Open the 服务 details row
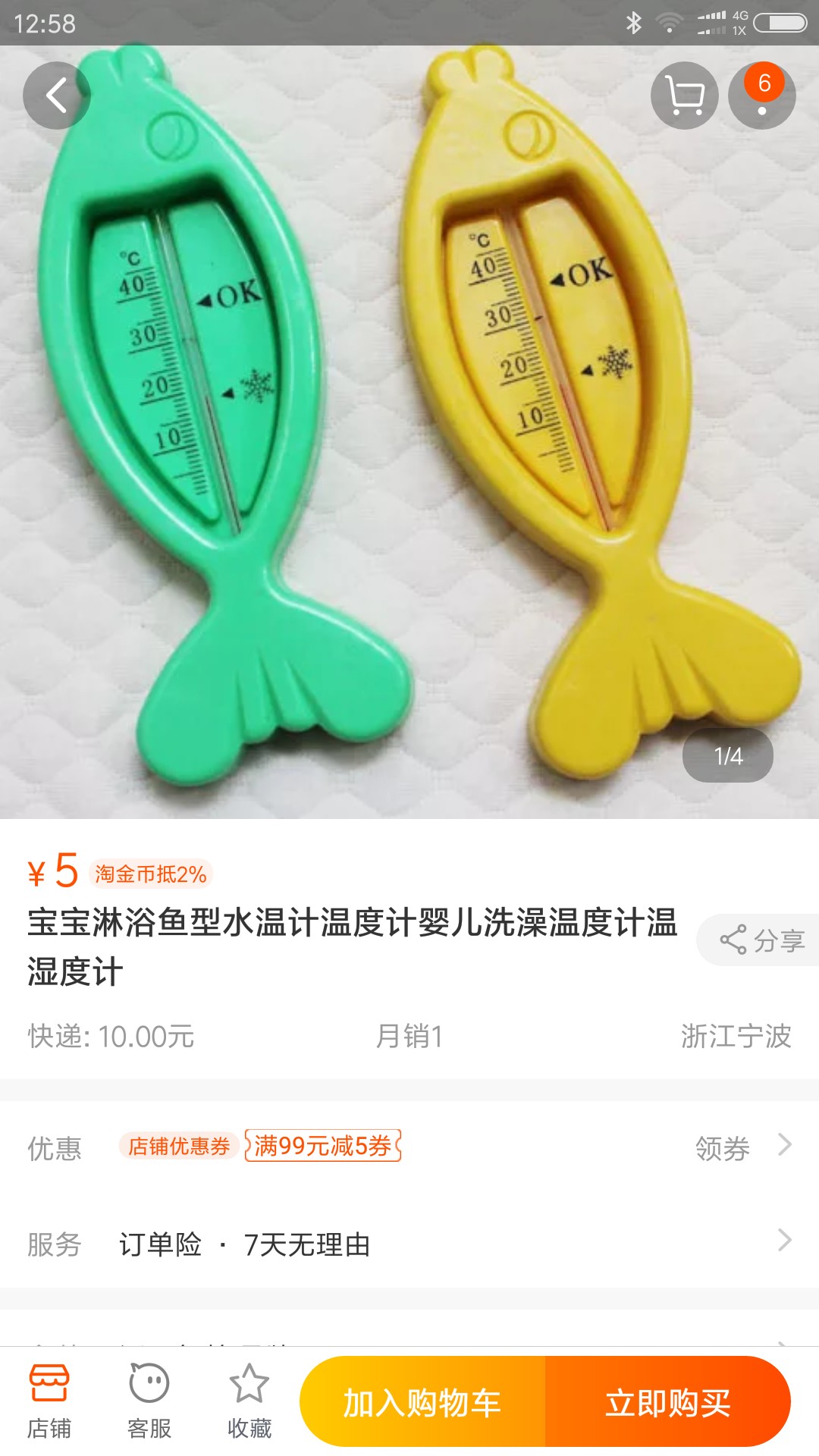819x1456 pixels. tap(409, 1244)
